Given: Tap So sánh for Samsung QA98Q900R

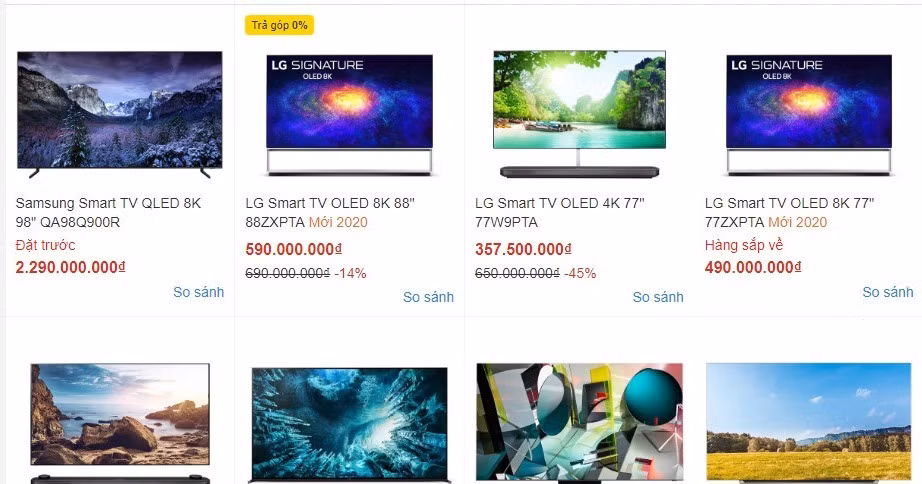Looking at the screenshot, I should pyautogui.click(x=198, y=292).
